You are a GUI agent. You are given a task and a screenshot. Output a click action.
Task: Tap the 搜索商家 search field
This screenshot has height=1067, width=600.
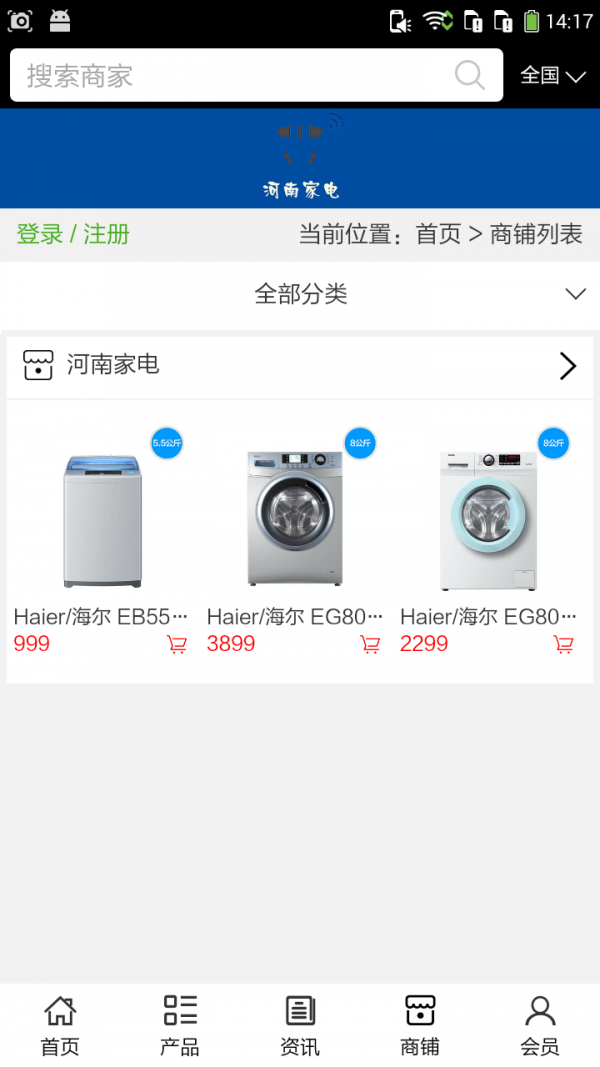(230, 76)
